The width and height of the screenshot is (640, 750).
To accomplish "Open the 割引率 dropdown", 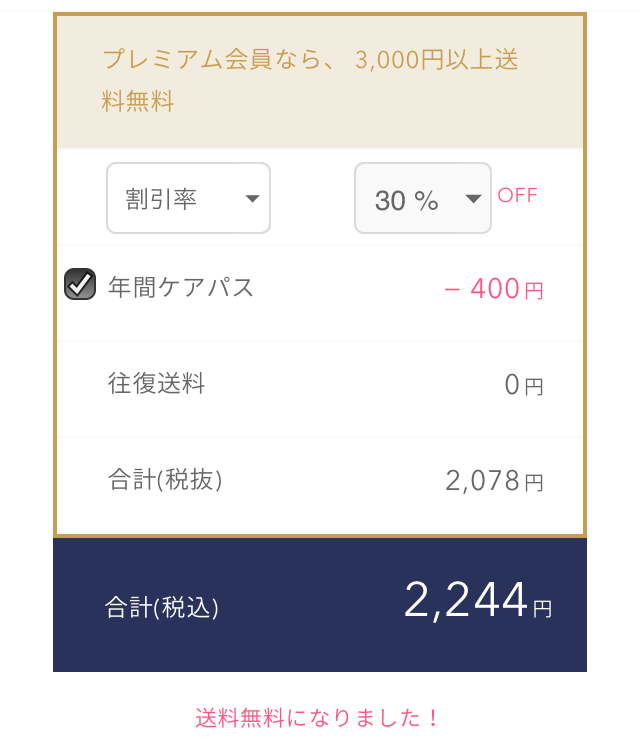I will click(188, 198).
